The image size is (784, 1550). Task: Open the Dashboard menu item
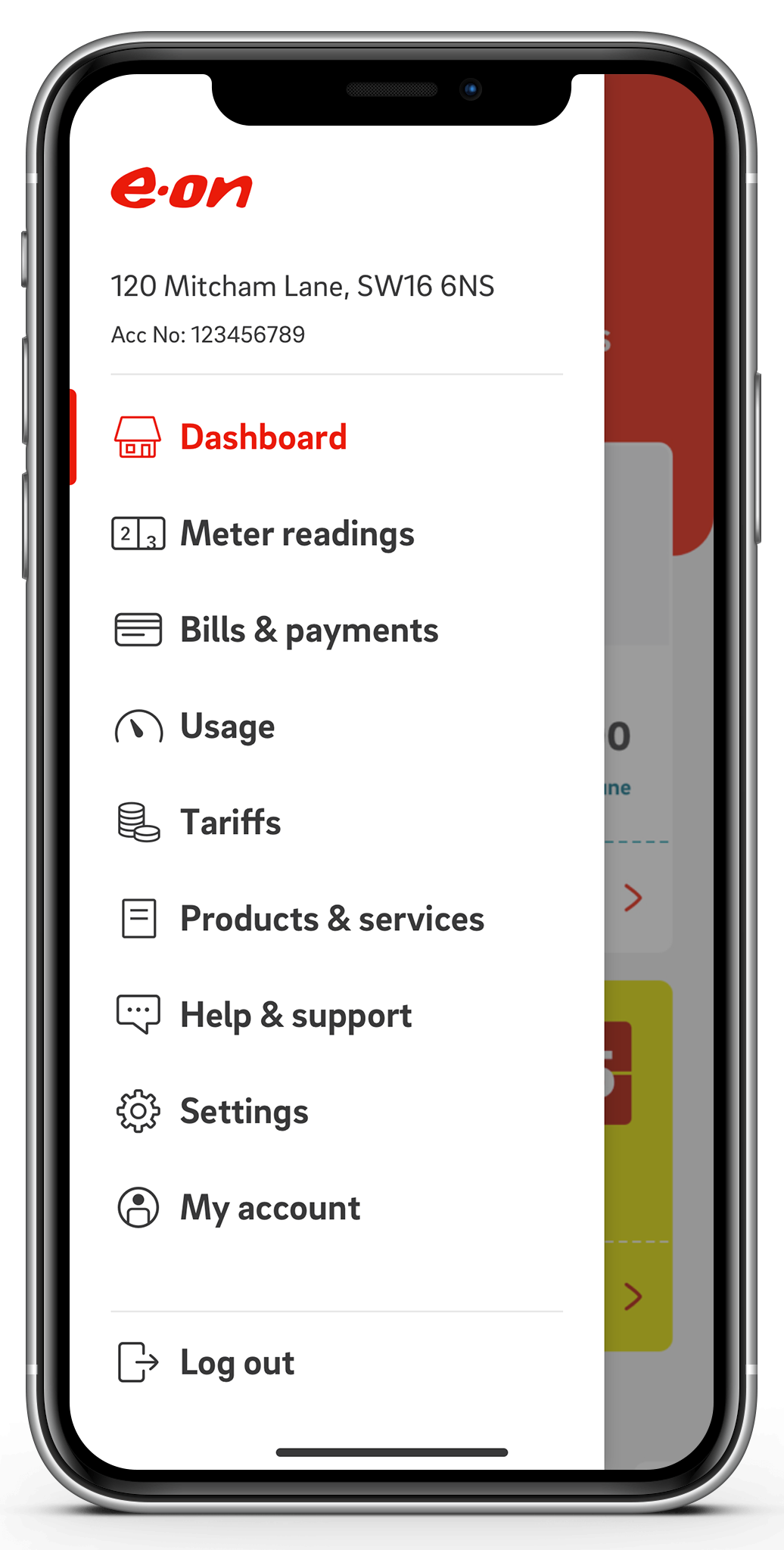coord(263,437)
